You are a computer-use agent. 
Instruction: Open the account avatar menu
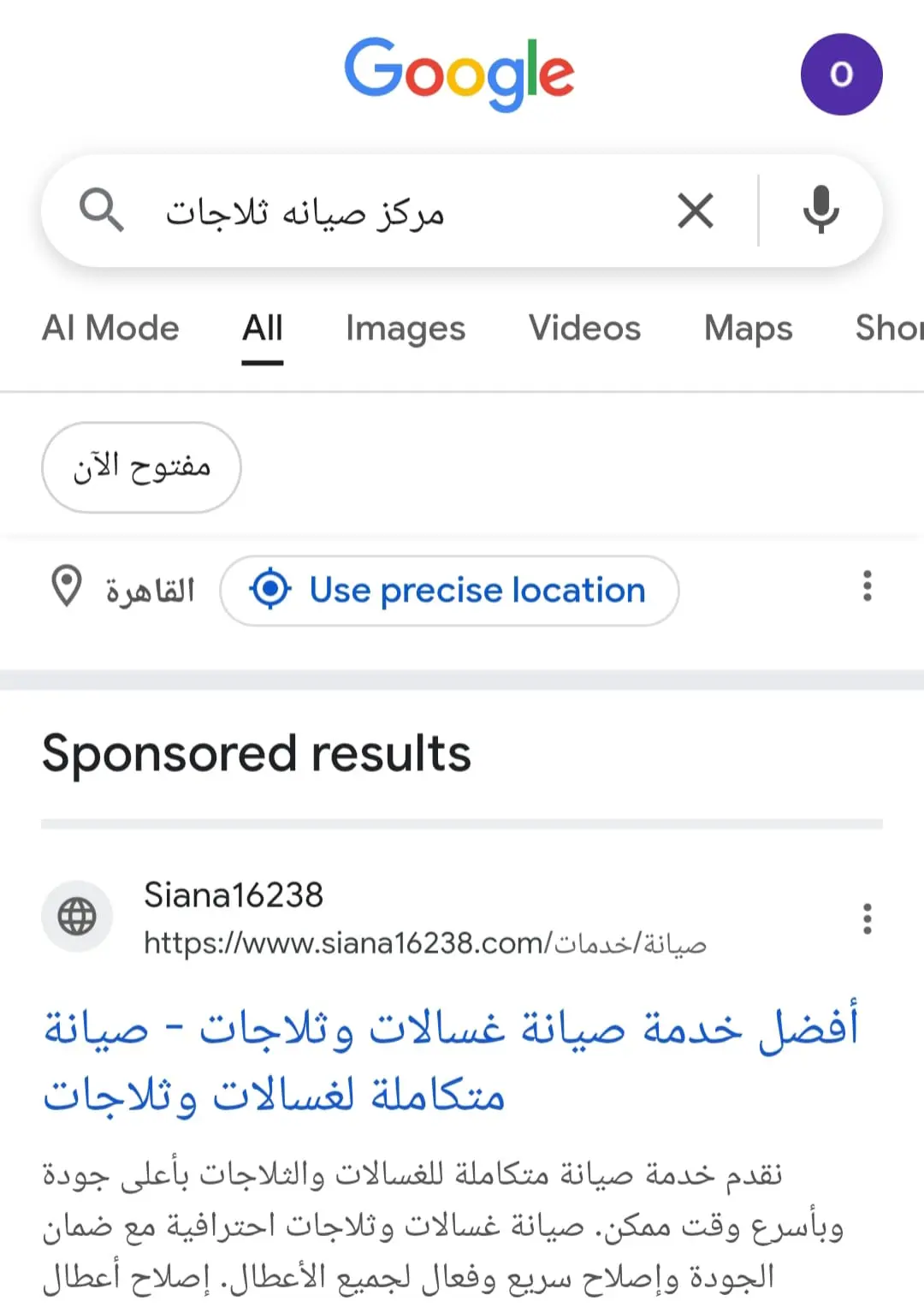click(841, 74)
